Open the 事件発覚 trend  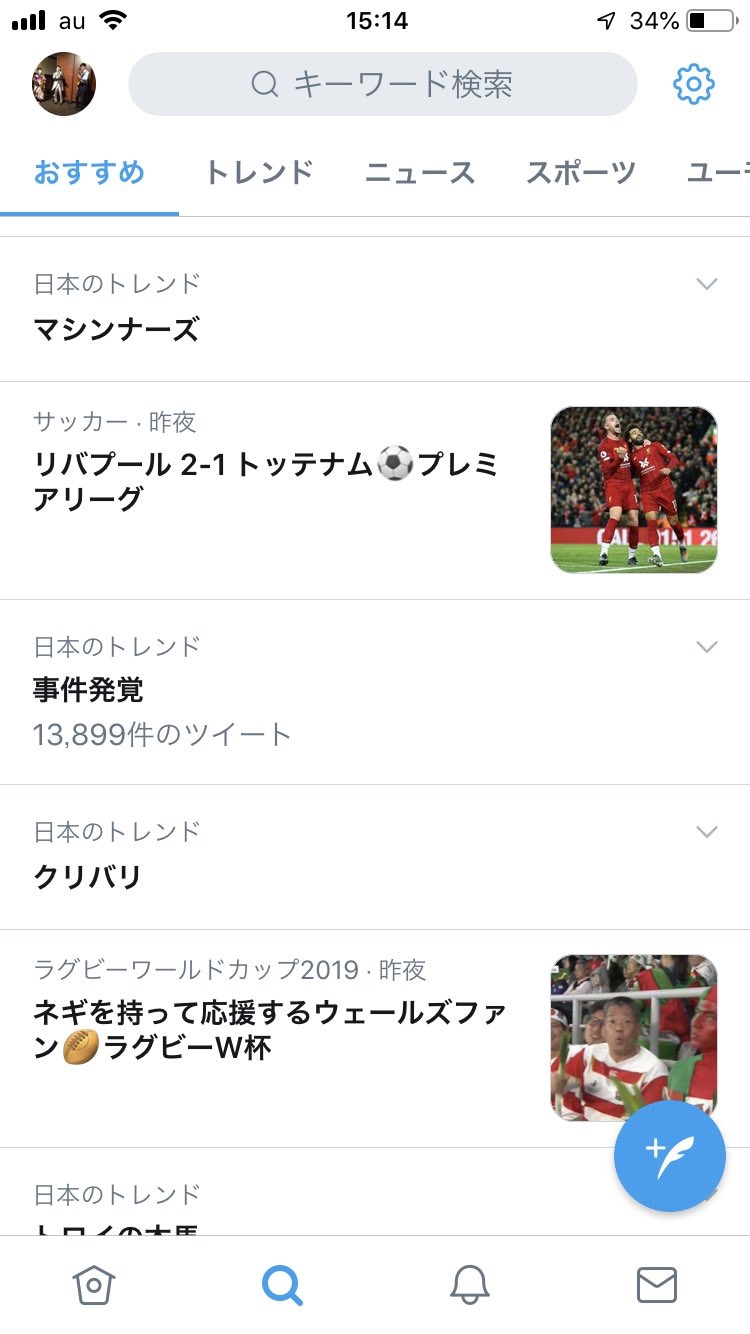coord(88,689)
